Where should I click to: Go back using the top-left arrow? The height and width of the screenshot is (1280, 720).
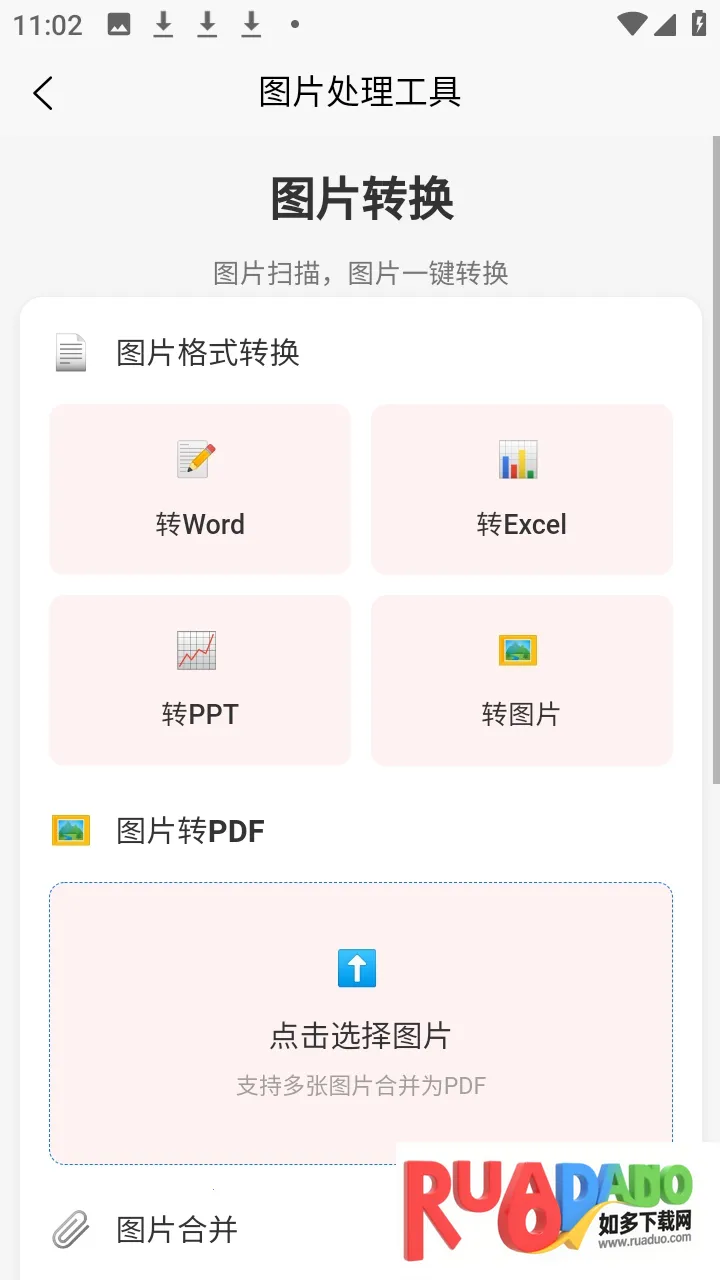pos(43,93)
